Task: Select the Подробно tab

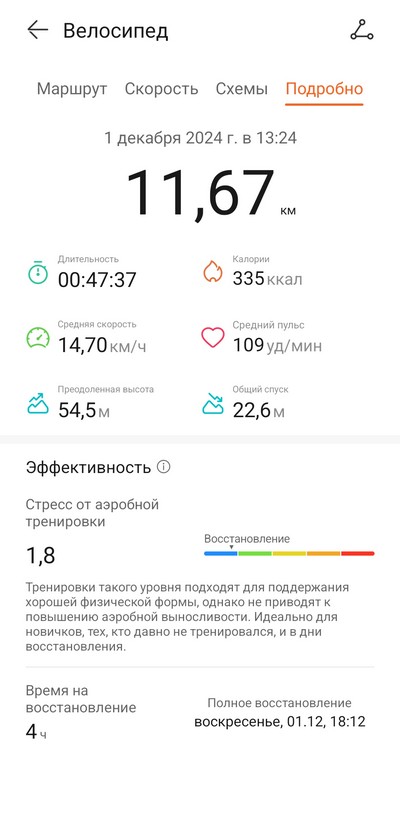Action: tap(324, 89)
